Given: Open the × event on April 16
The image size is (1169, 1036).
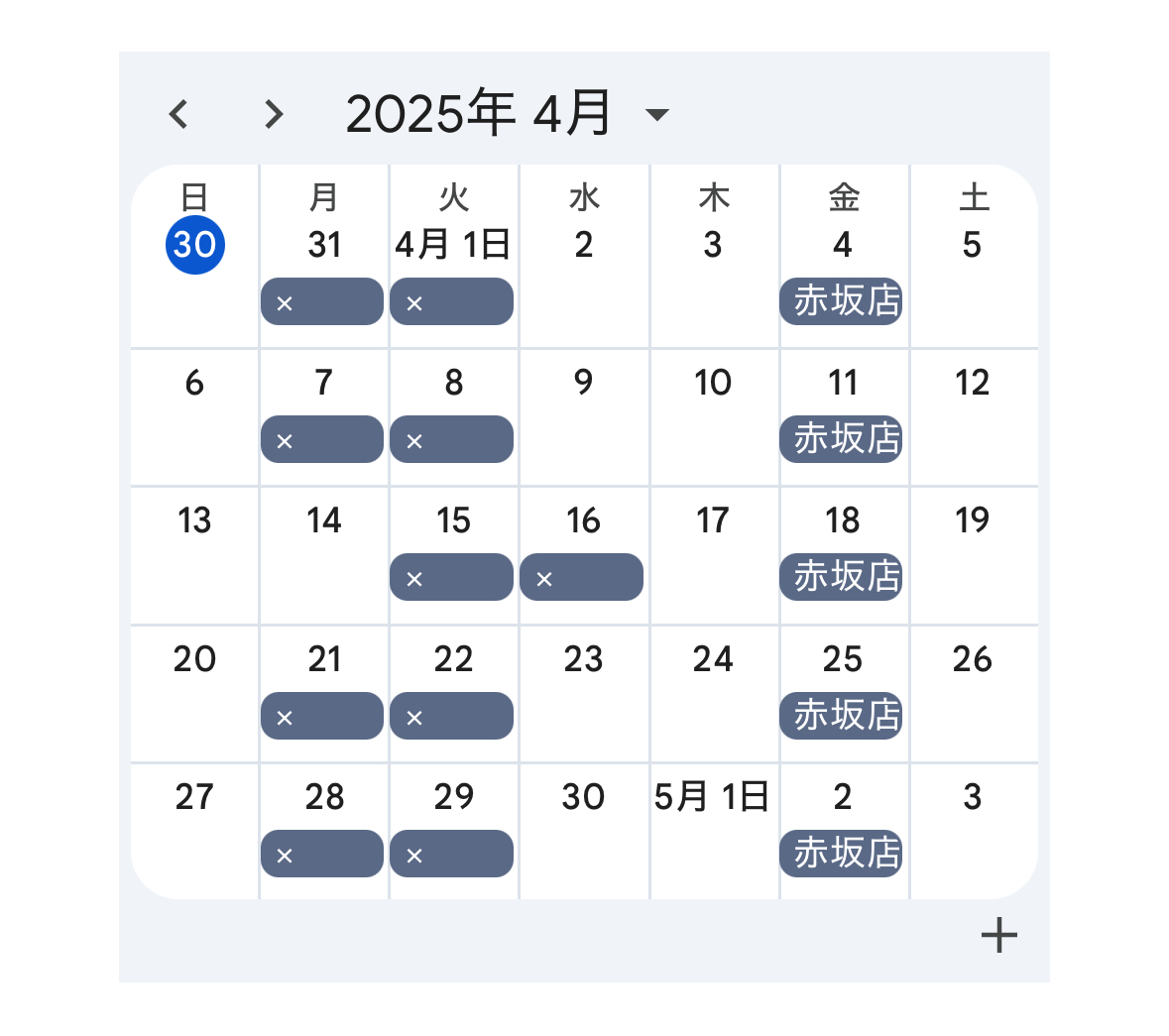Looking at the screenshot, I should [x=581, y=578].
